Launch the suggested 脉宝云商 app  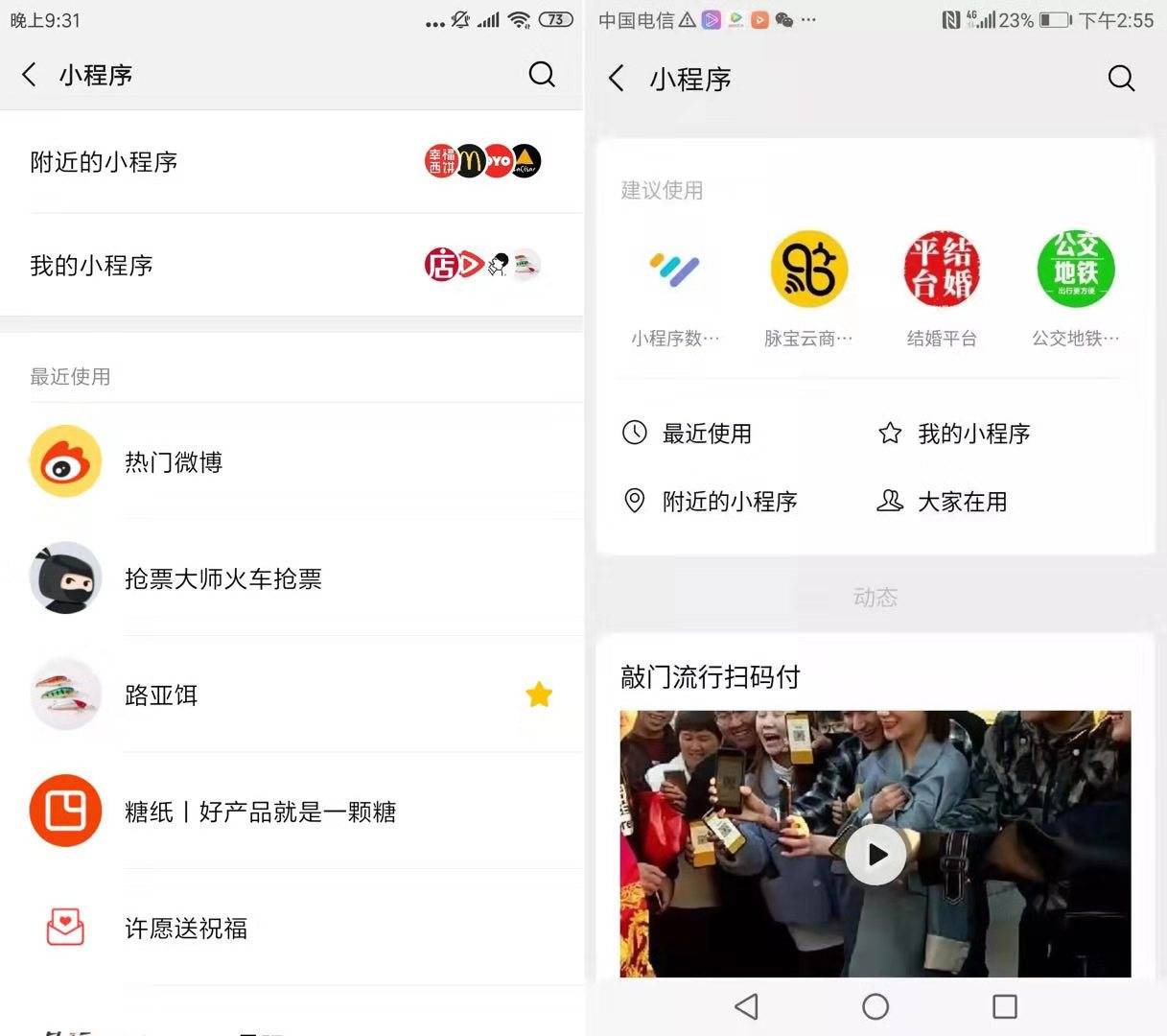(x=808, y=270)
